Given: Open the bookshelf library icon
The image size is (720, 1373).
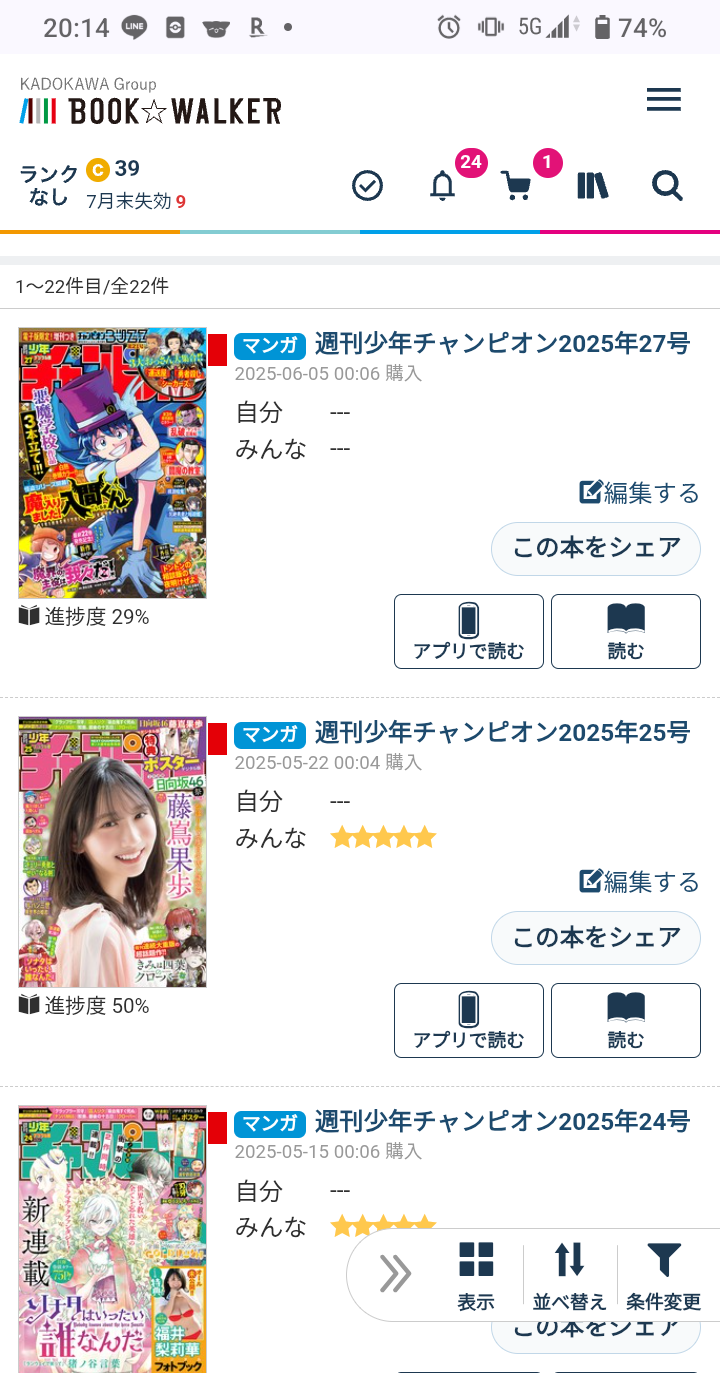Looking at the screenshot, I should click(592, 186).
